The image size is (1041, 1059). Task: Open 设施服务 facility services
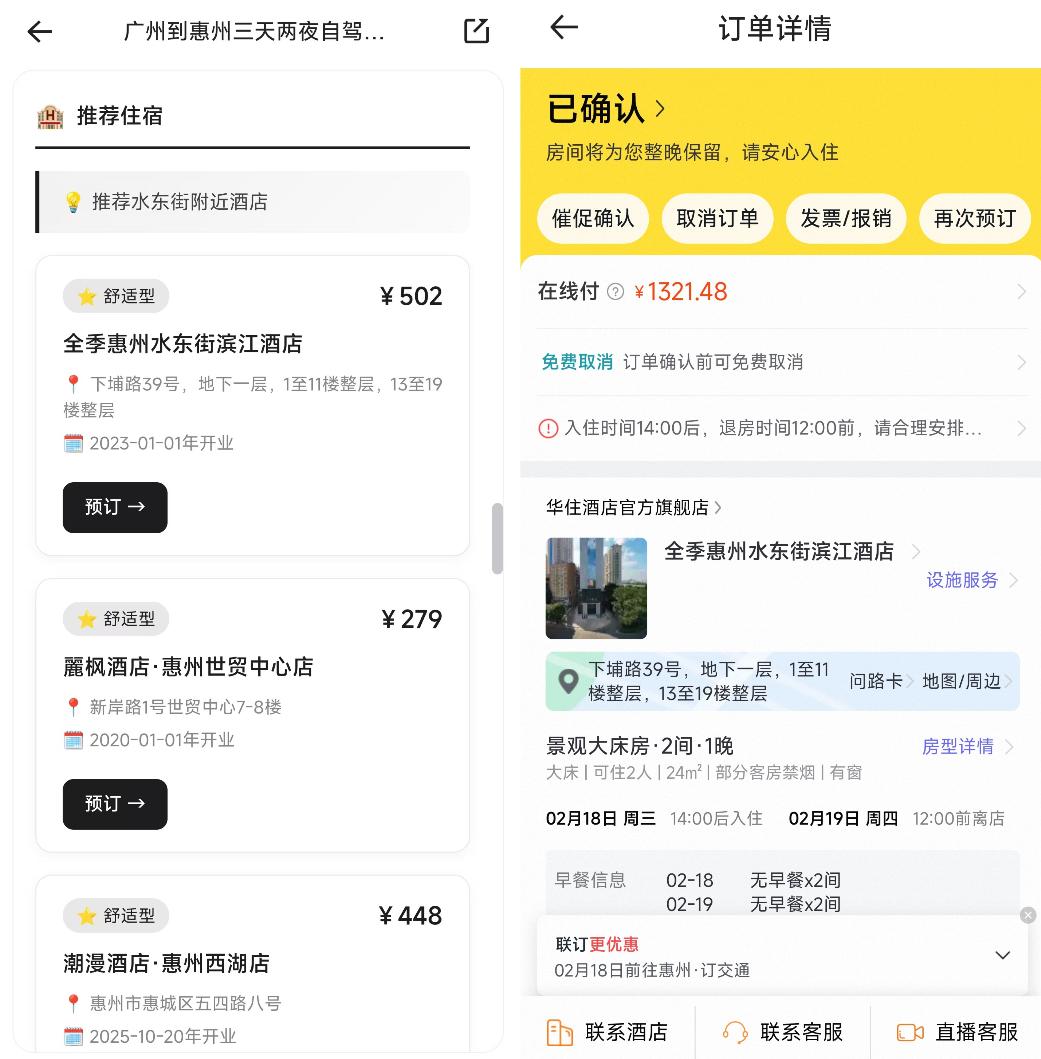(x=961, y=579)
